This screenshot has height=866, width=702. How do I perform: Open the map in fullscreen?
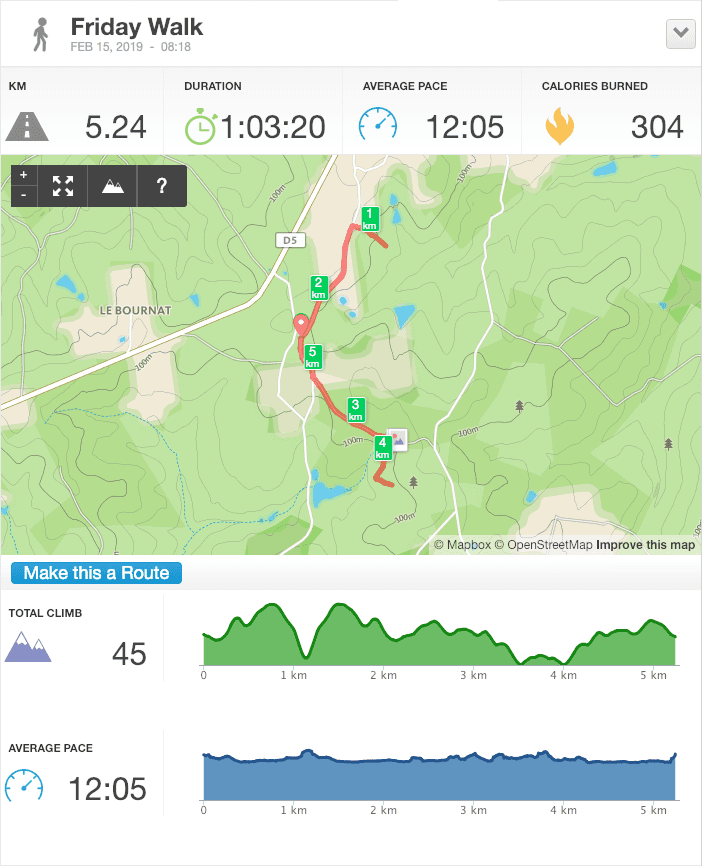coord(63,185)
